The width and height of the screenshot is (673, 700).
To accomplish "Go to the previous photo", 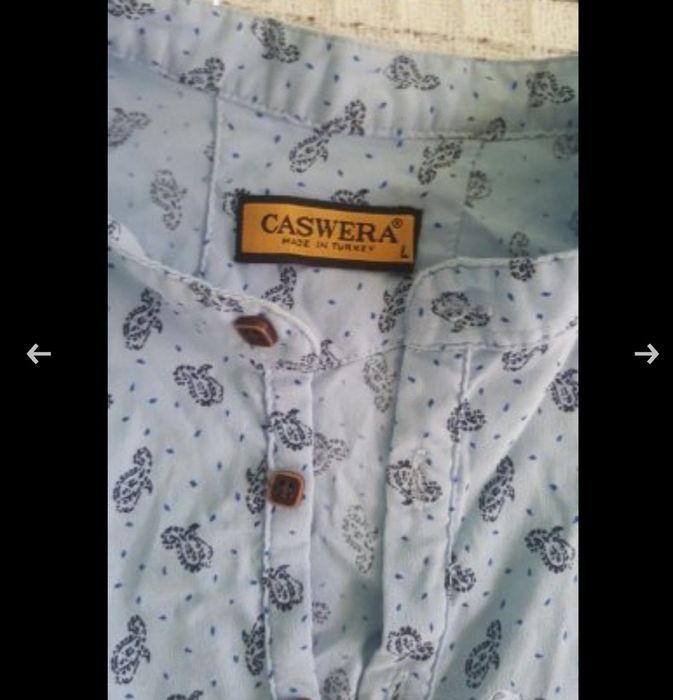I will pyautogui.click(x=38, y=353).
